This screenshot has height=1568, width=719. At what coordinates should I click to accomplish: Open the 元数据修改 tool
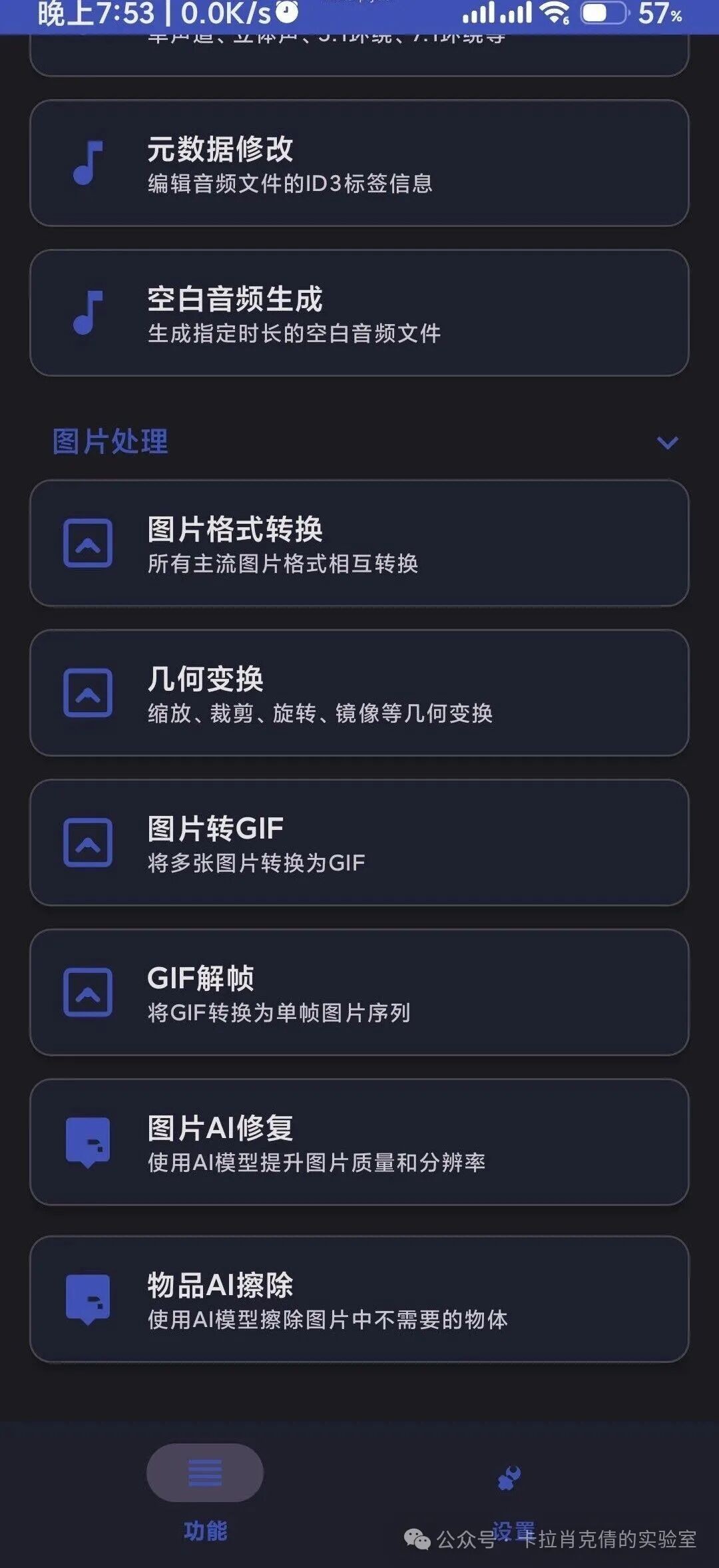click(x=359, y=163)
